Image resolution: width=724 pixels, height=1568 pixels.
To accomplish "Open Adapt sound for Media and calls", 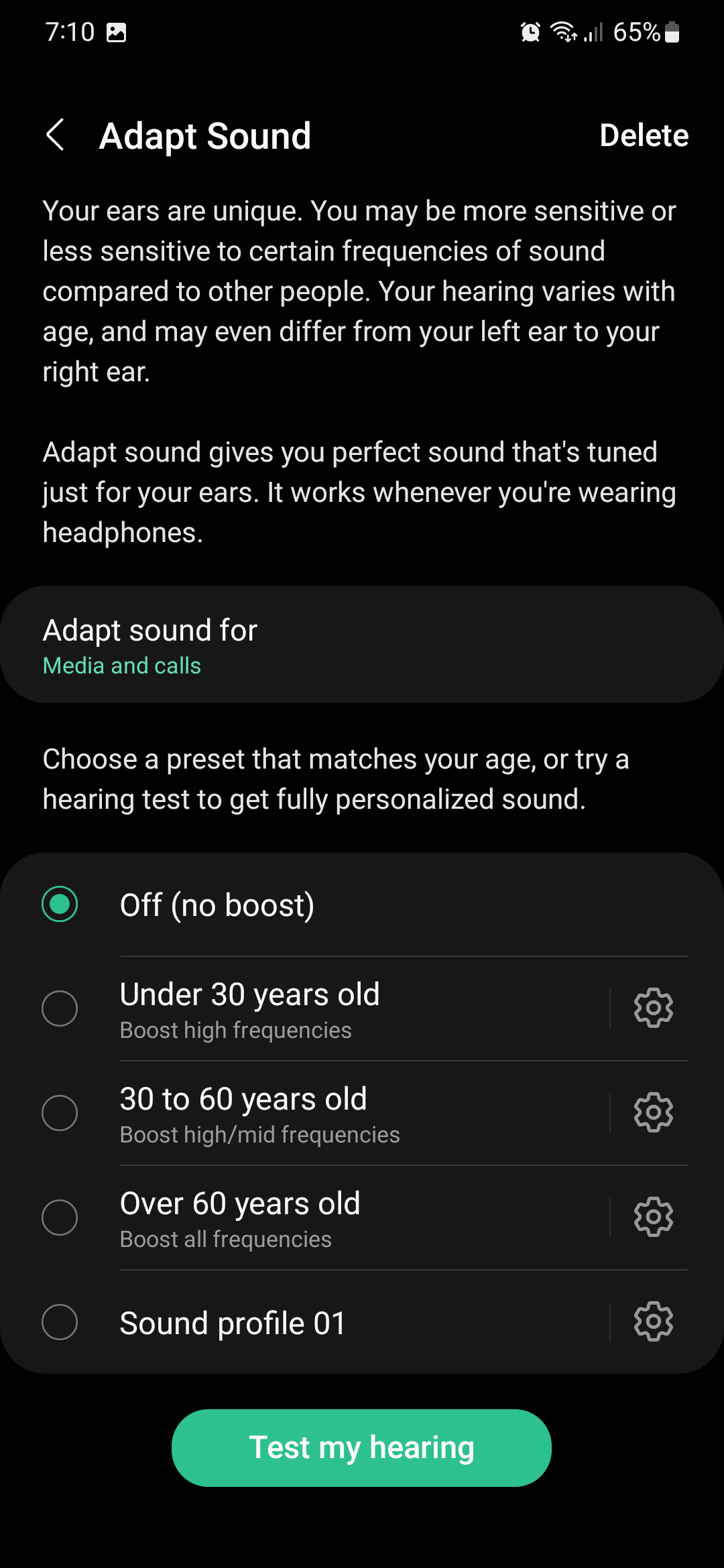I will [362, 645].
